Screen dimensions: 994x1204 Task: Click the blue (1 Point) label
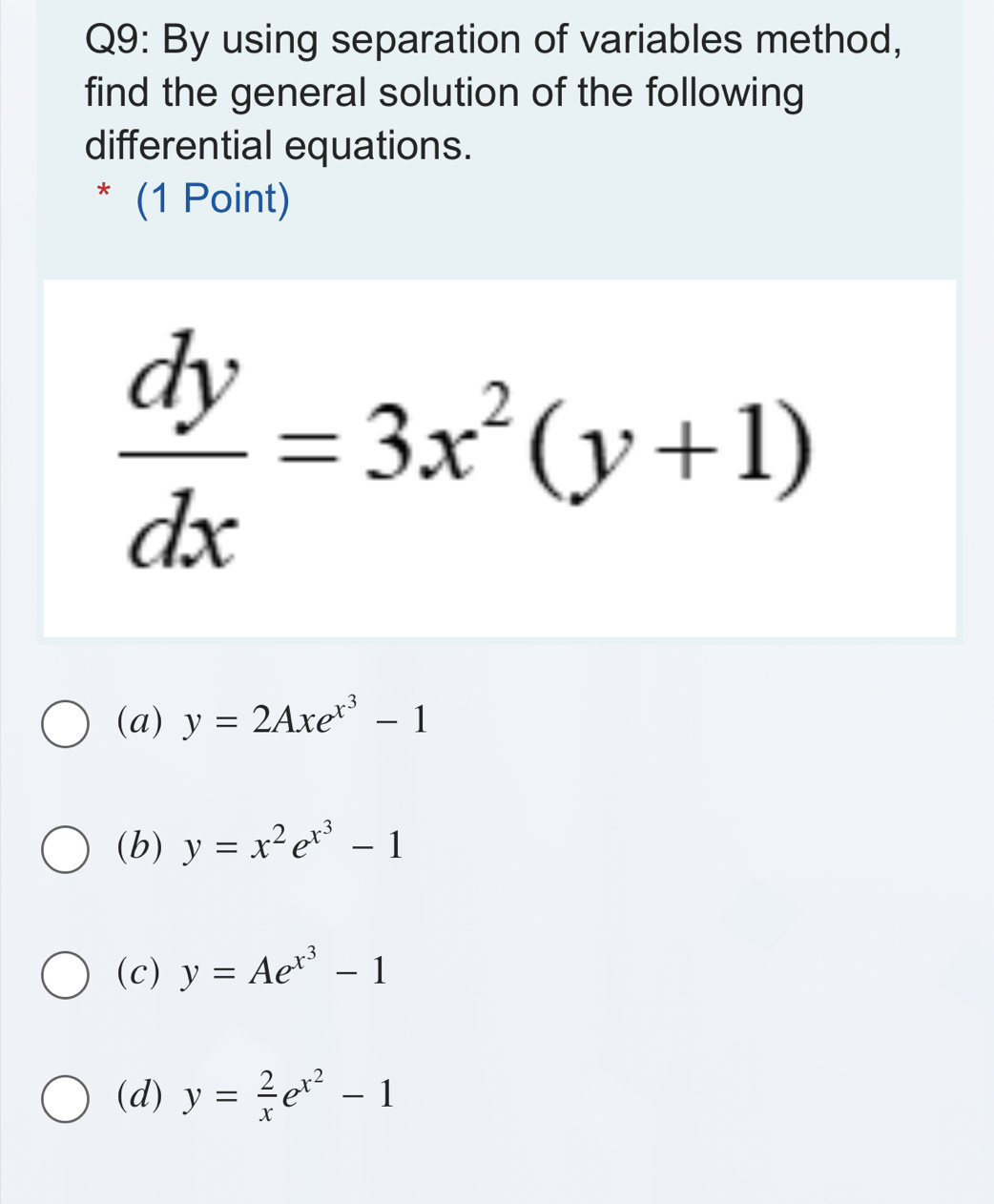(211, 198)
